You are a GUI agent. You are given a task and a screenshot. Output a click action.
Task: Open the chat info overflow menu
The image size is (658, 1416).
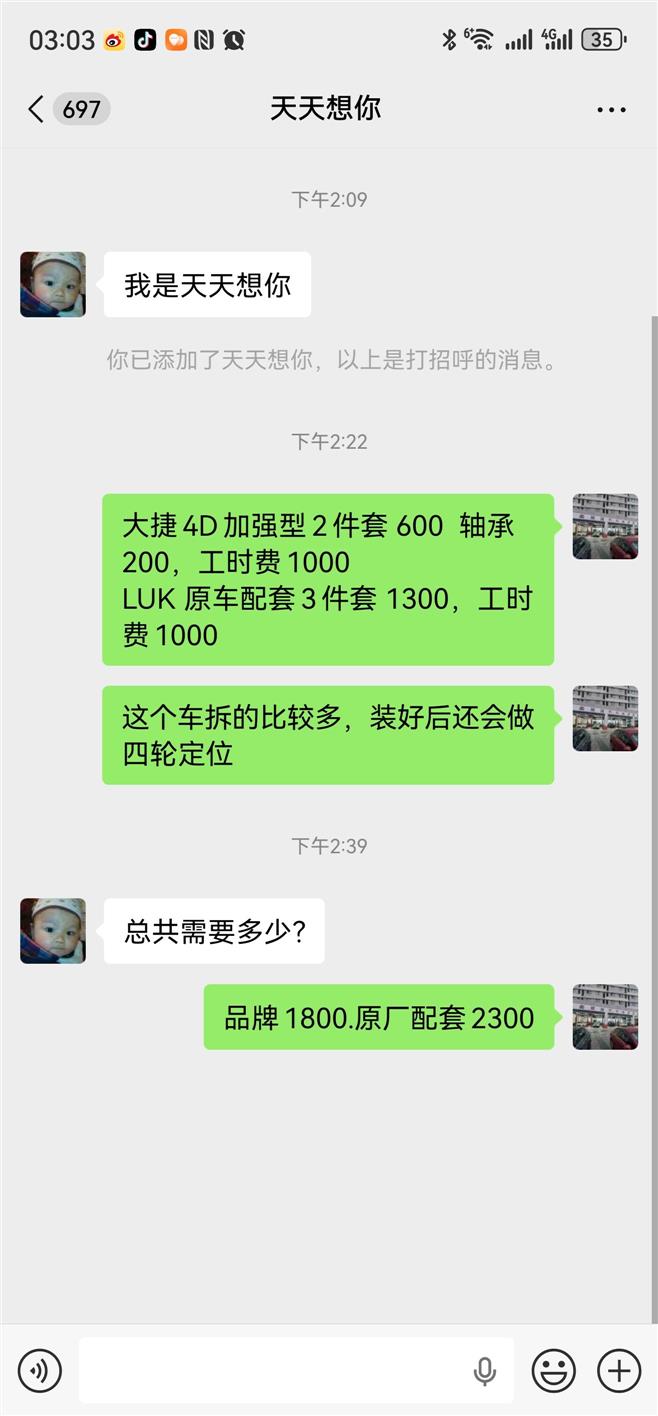pos(611,110)
